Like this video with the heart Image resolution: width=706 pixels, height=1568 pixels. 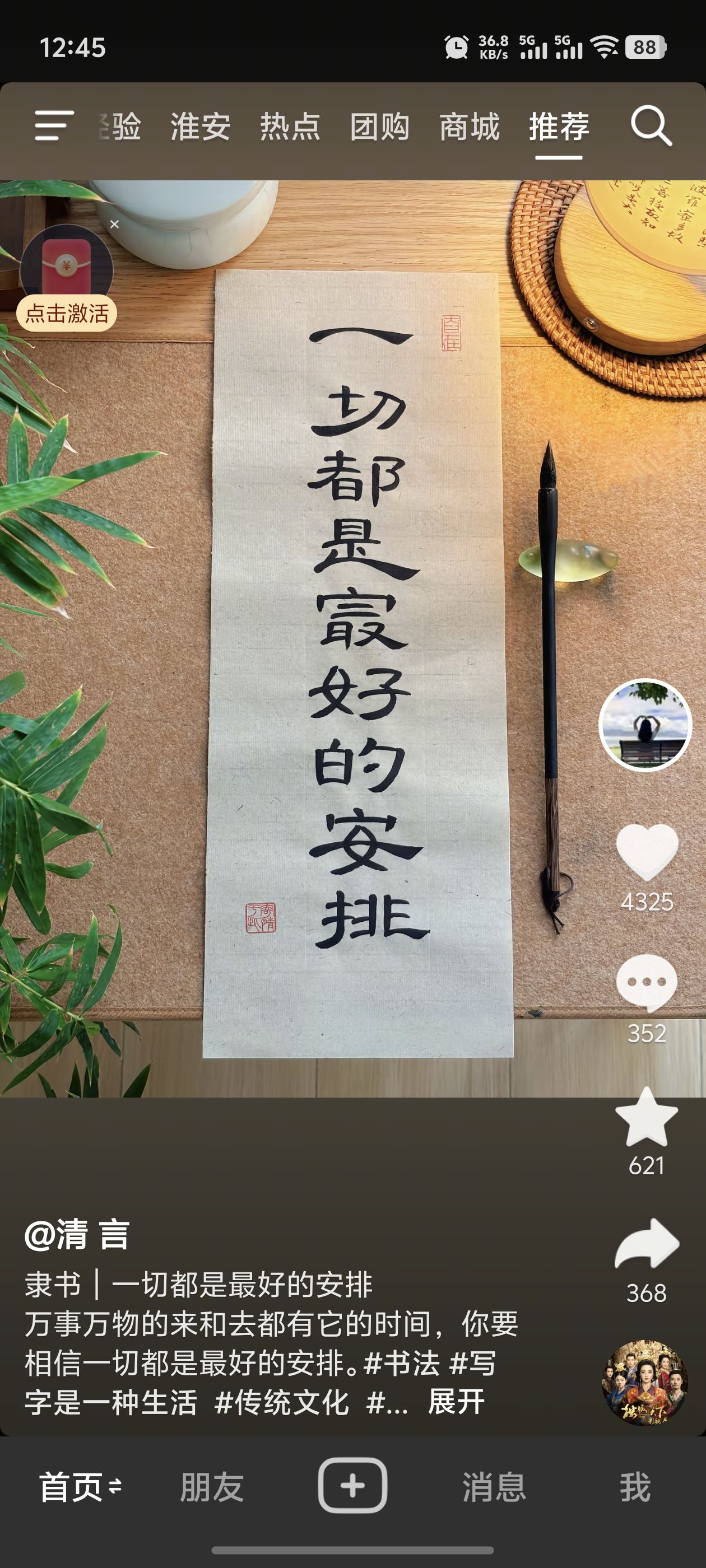coord(647,852)
